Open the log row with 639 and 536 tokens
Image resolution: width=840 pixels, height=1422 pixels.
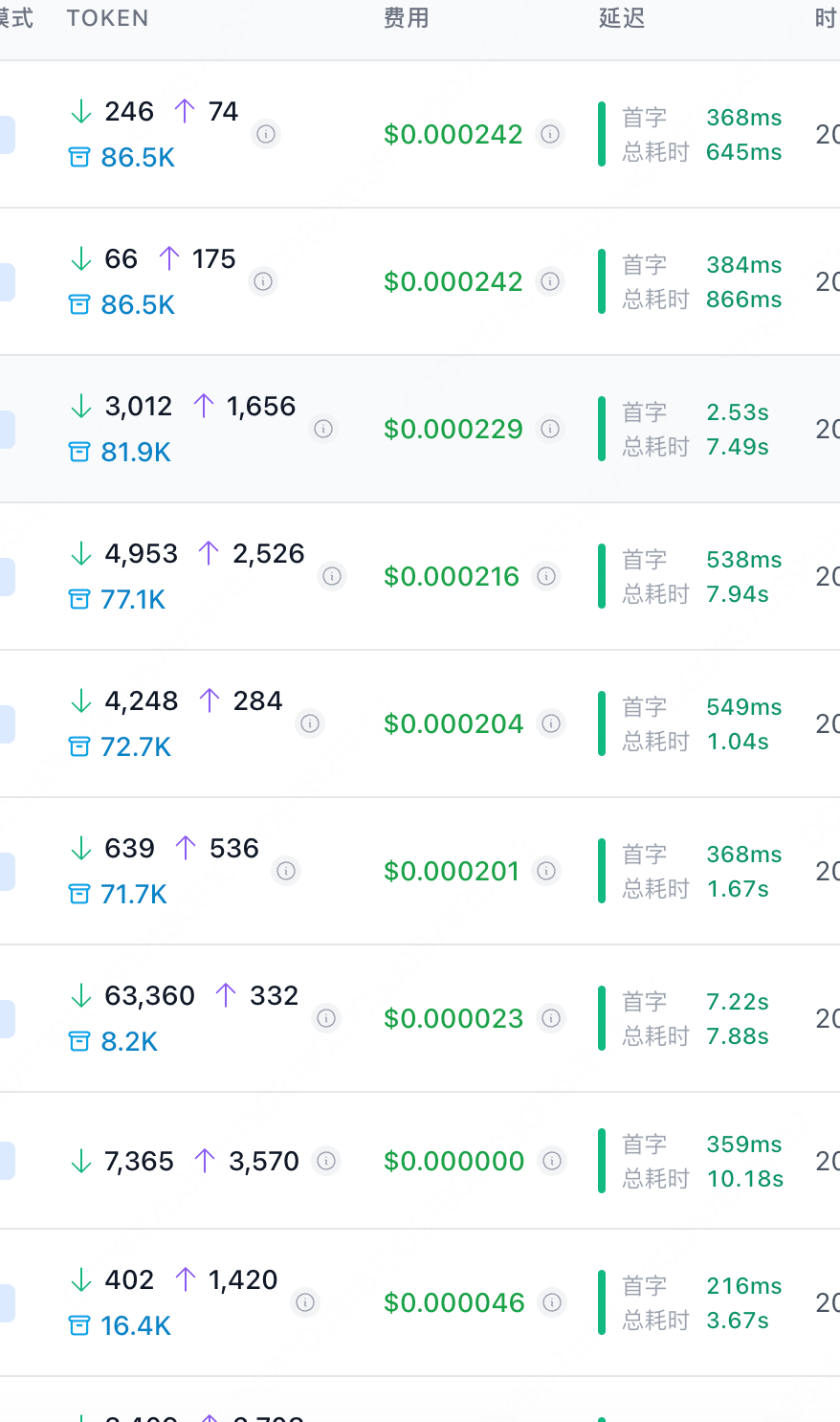(x=420, y=871)
